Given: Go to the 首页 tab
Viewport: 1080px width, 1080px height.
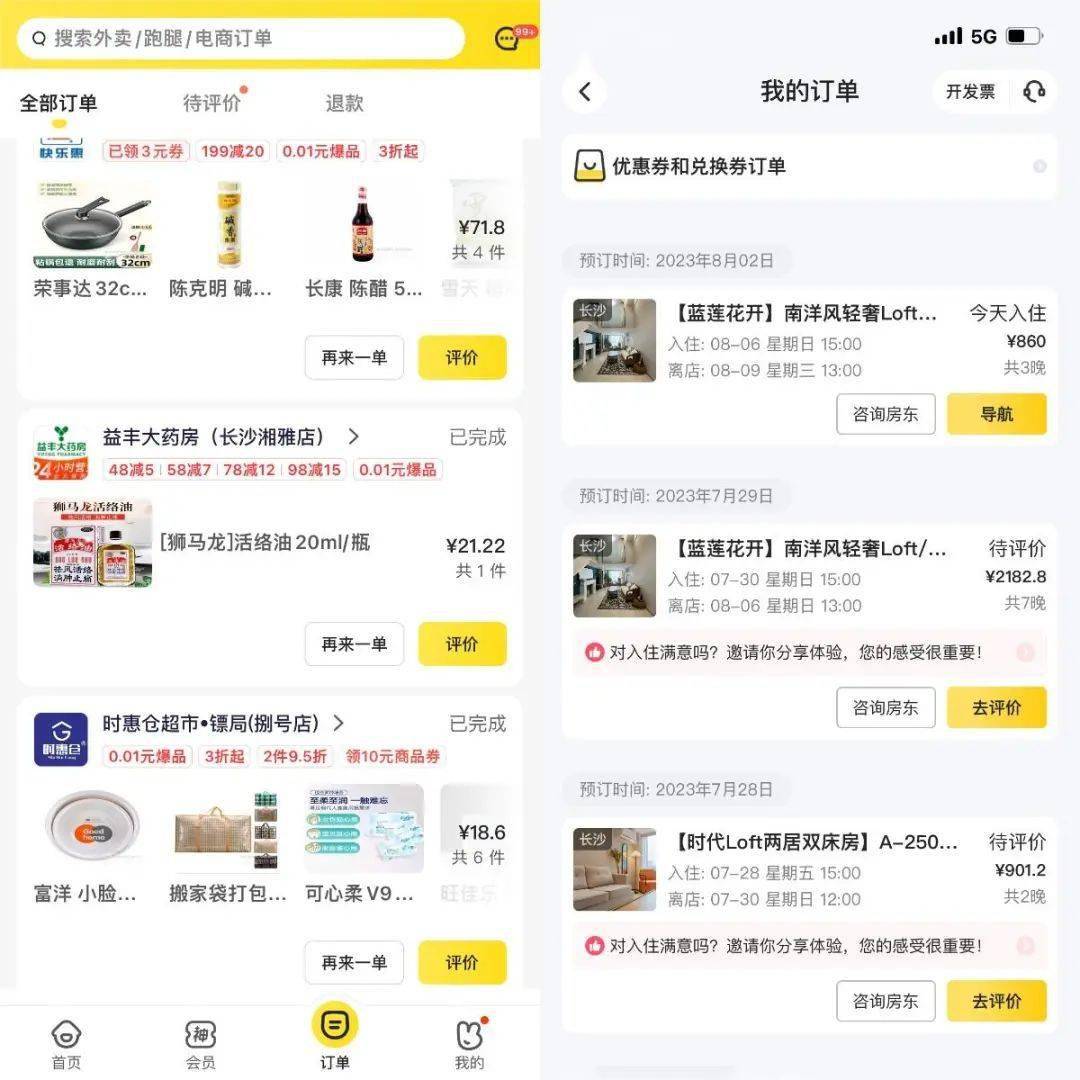Looking at the screenshot, I should 66,1044.
